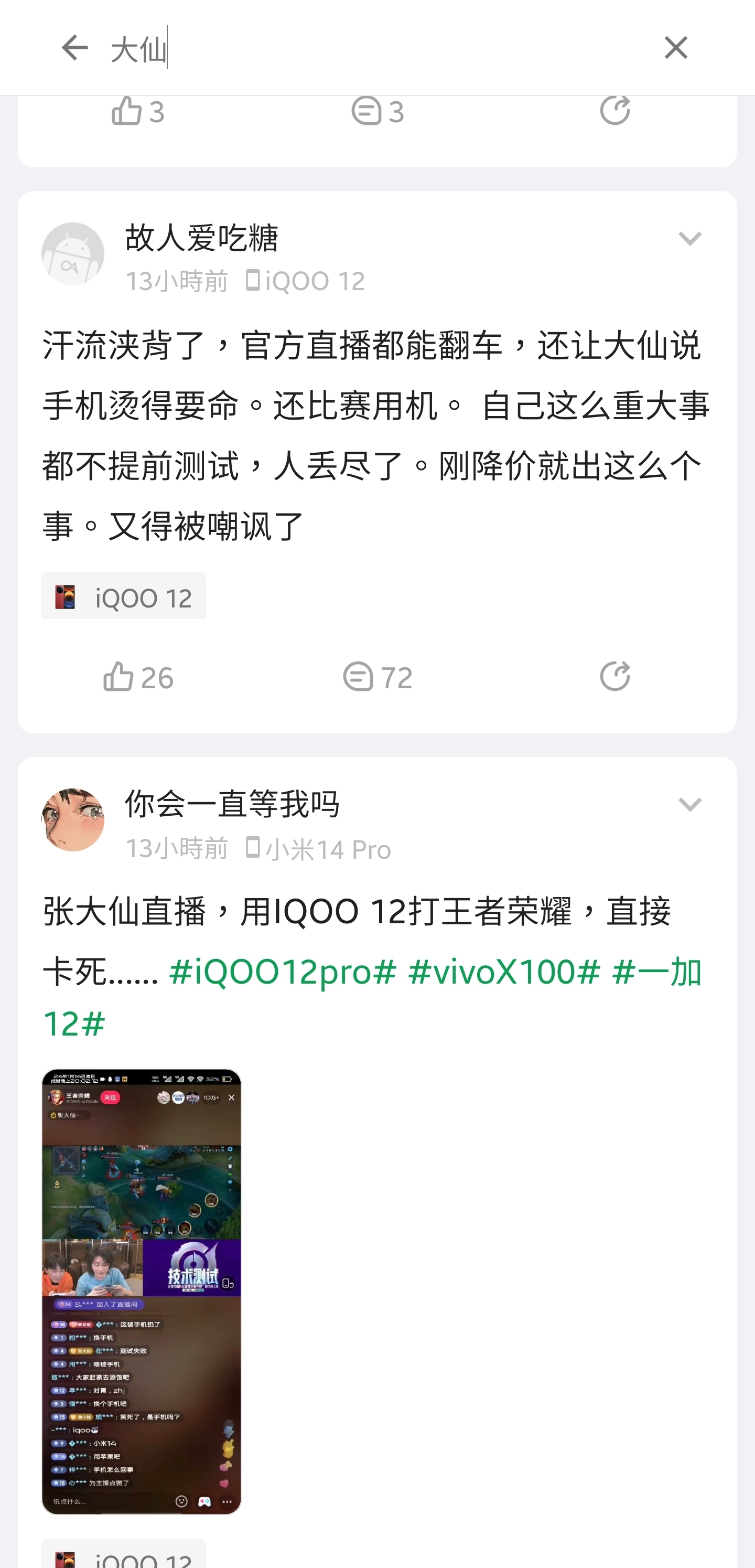The height and width of the screenshot is (1568, 755).
Task: Open the iQOO 12 tag under 故人爱吃糖's post
Action: pos(124,596)
